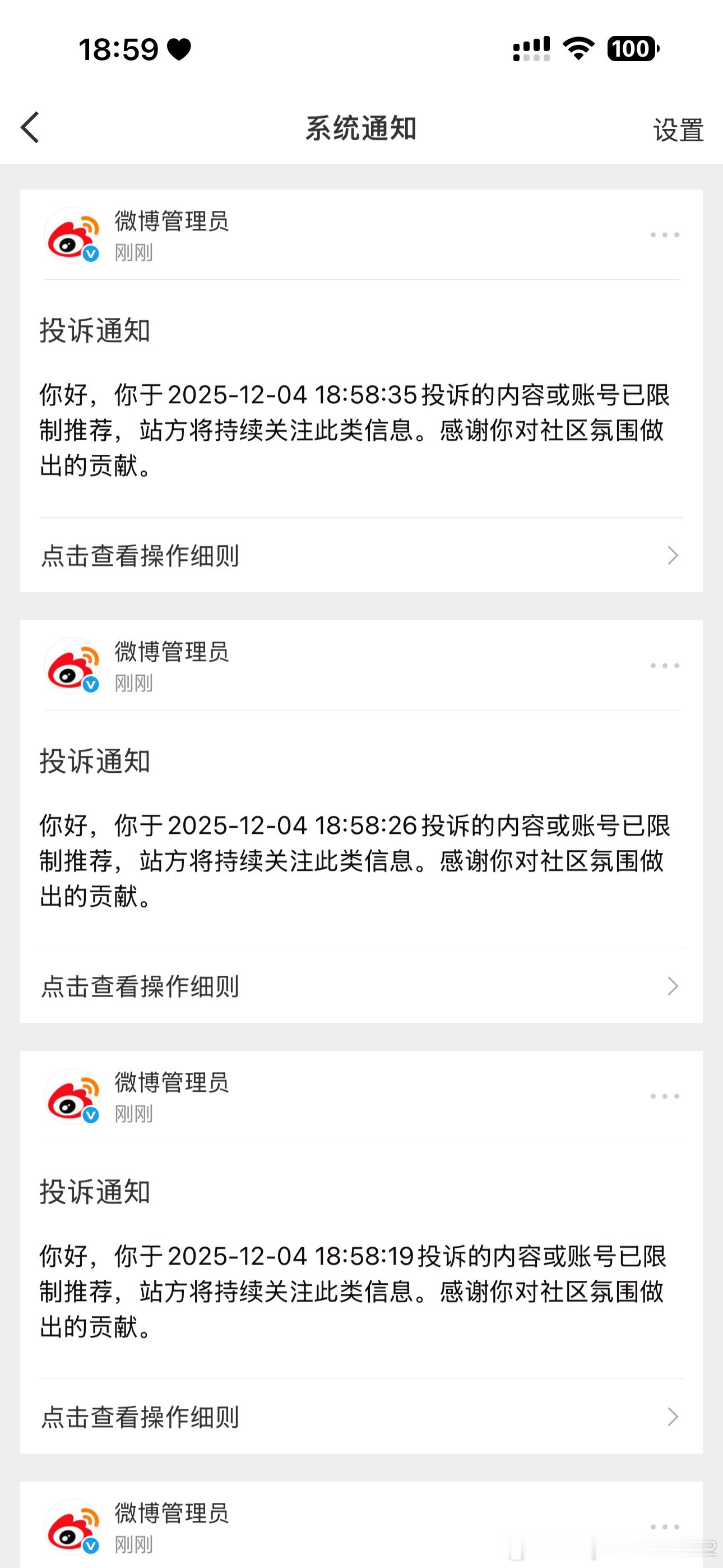Screen dimensions: 723x1568
Task: Open the more options menu on the 18:58:26 notification
Action: click(x=665, y=665)
